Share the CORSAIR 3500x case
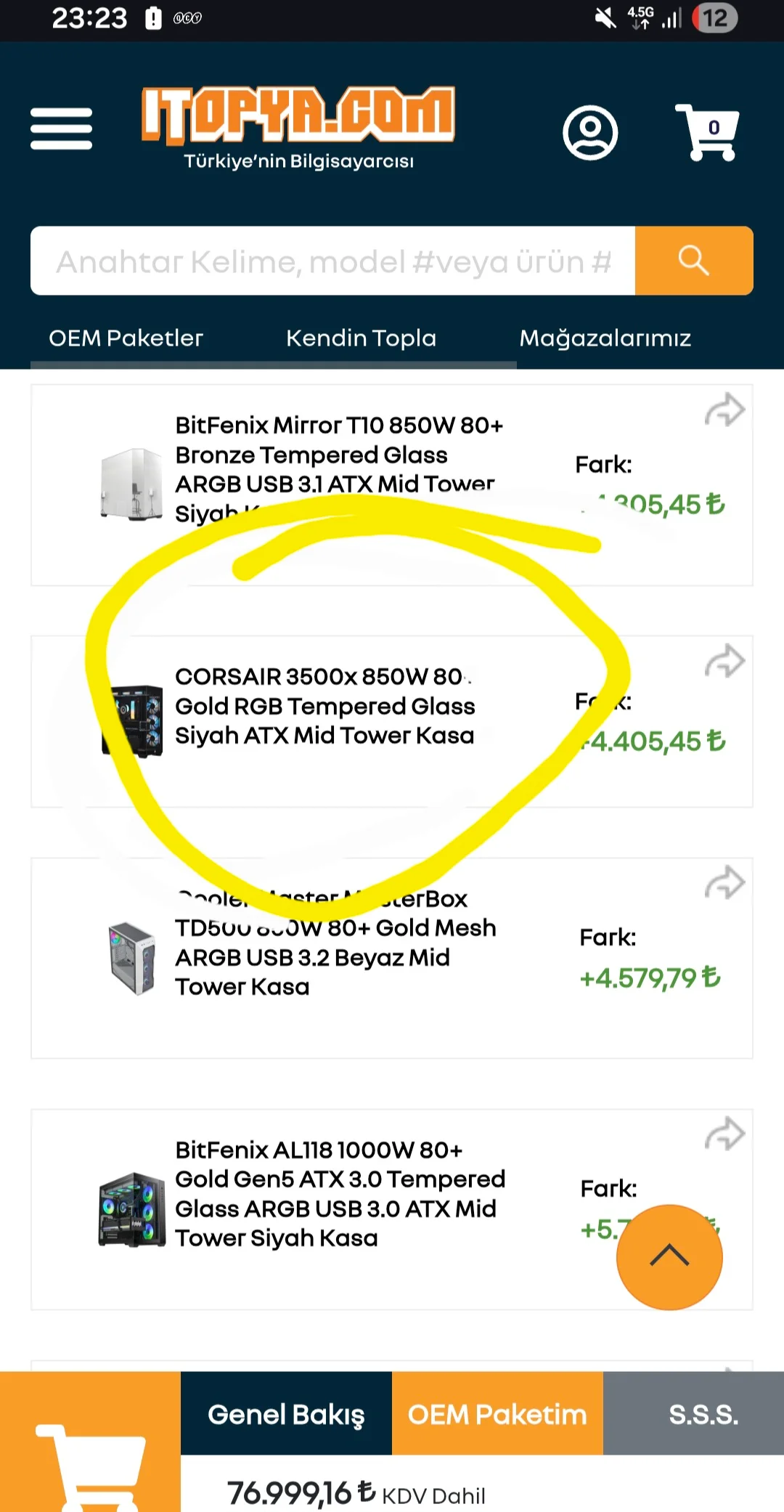Viewport: 784px width, 1512px height. pyautogui.click(x=724, y=662)
